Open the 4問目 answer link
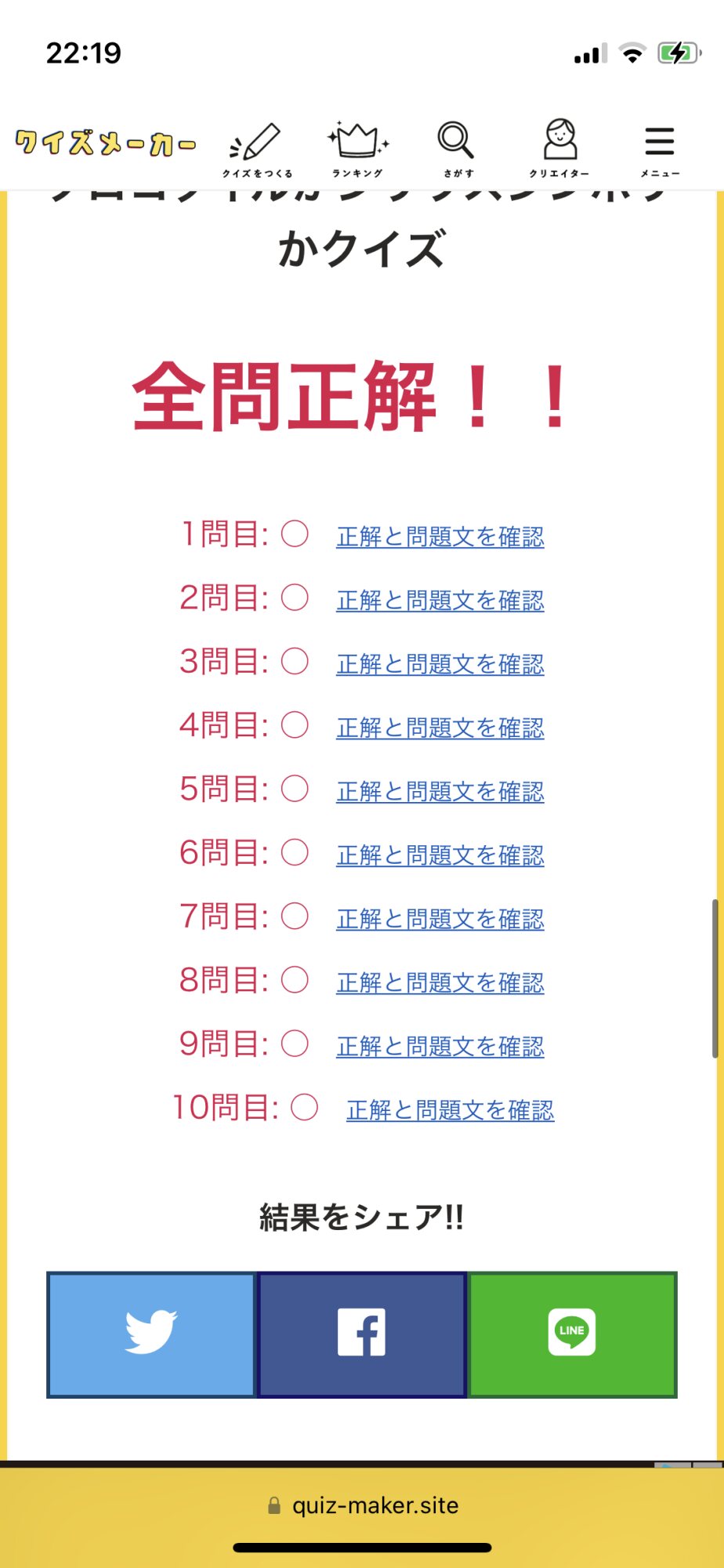 440,728
